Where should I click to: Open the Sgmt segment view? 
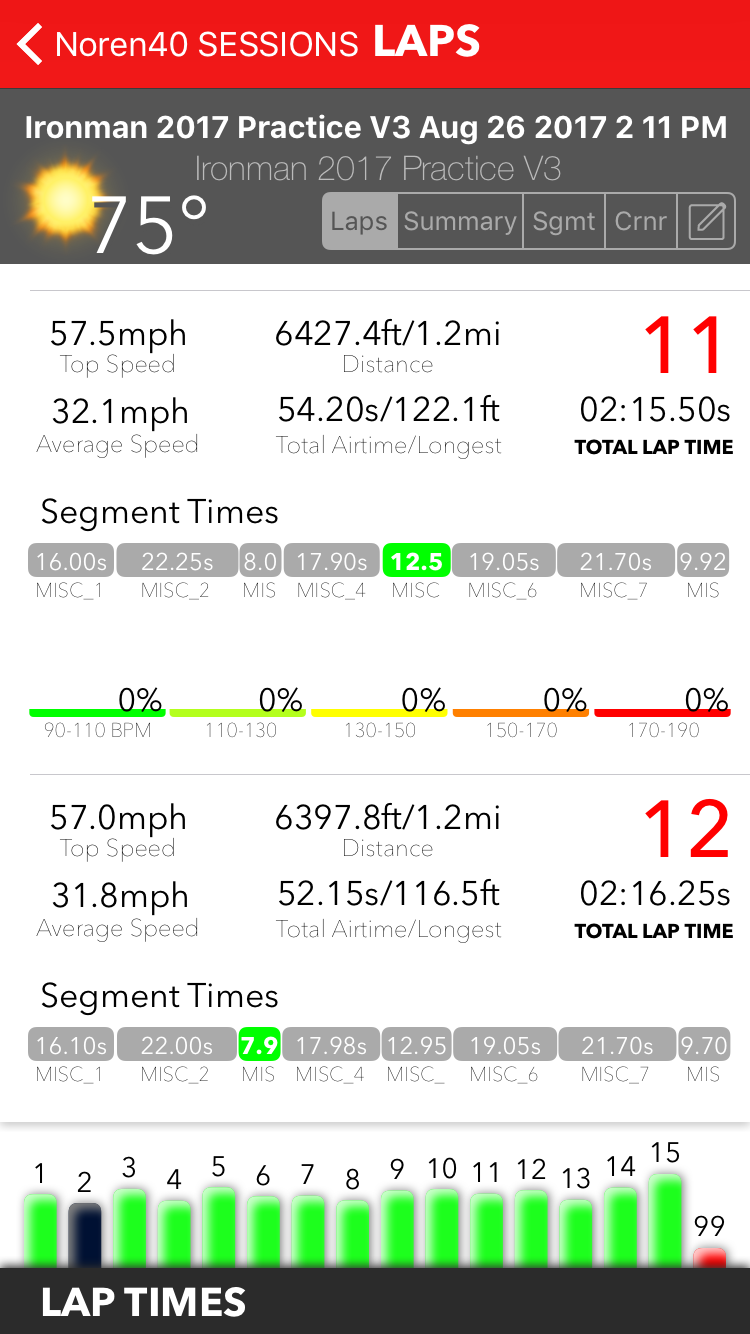(564, 221)
